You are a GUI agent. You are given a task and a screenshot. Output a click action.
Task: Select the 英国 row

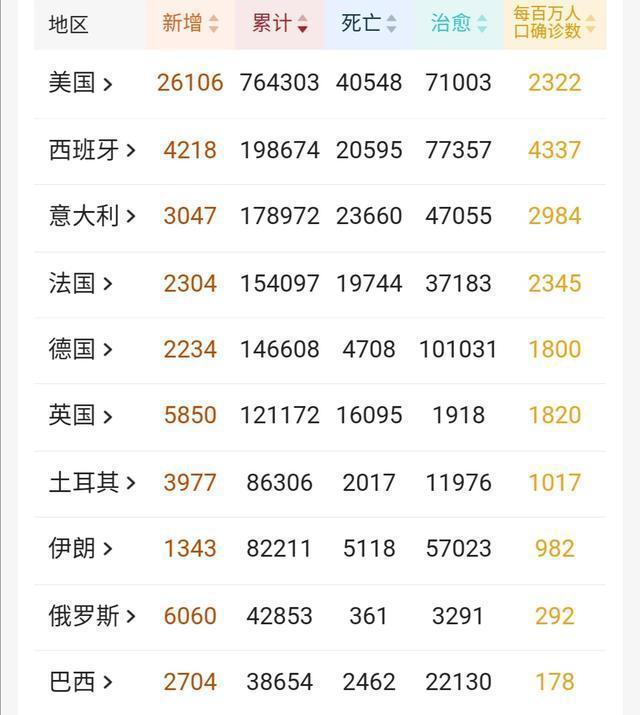click(80, 415)
